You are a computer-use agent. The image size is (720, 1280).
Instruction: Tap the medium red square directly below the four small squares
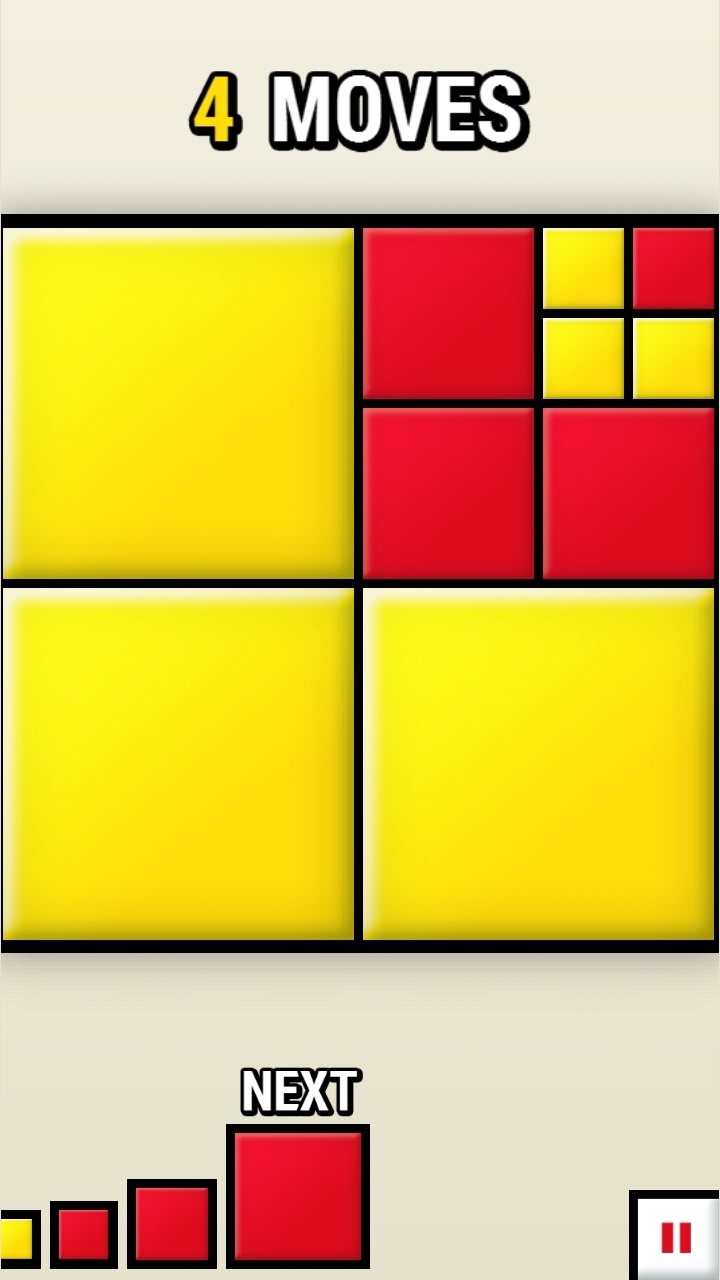[628, 493]
